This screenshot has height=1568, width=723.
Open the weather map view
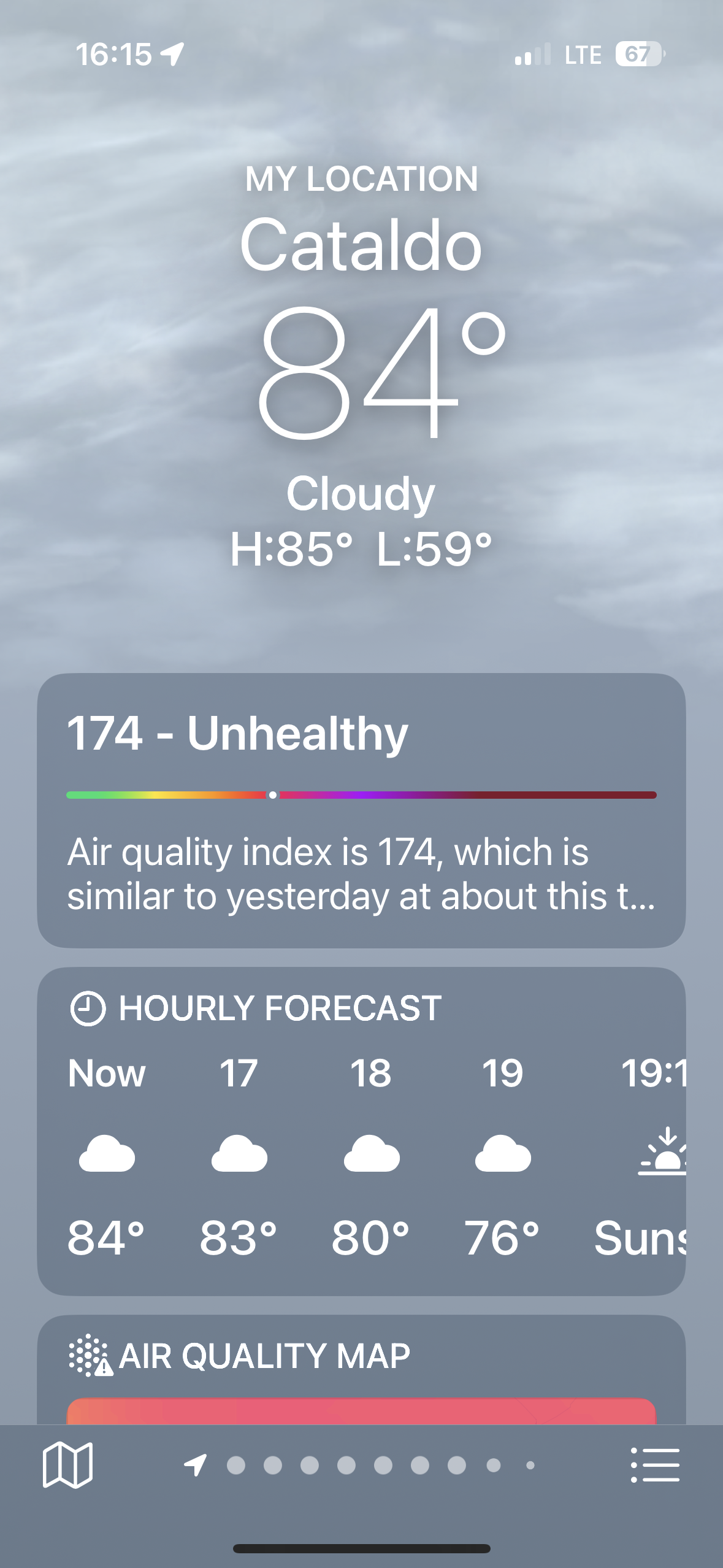coord(67,1465)
